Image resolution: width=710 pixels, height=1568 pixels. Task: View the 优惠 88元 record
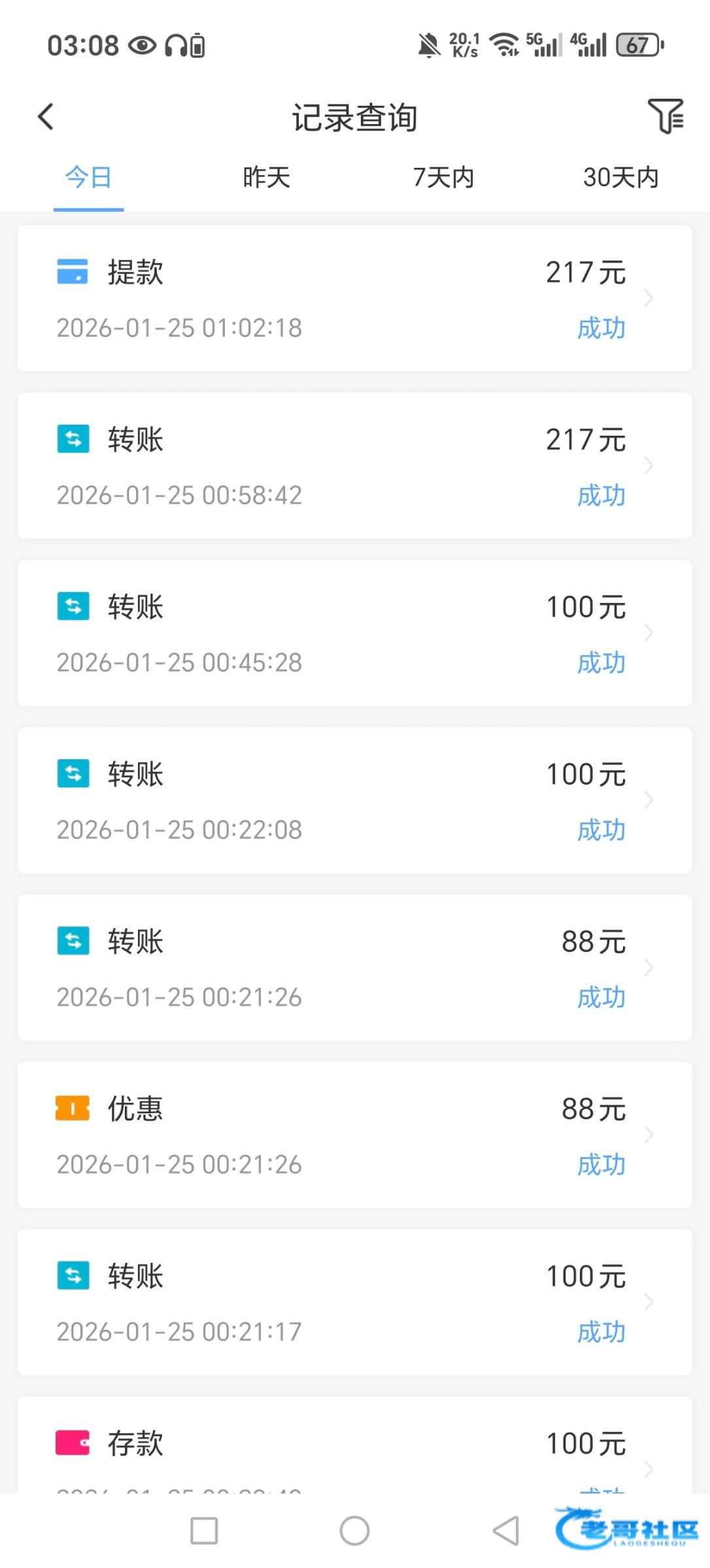pos(354,1135)
